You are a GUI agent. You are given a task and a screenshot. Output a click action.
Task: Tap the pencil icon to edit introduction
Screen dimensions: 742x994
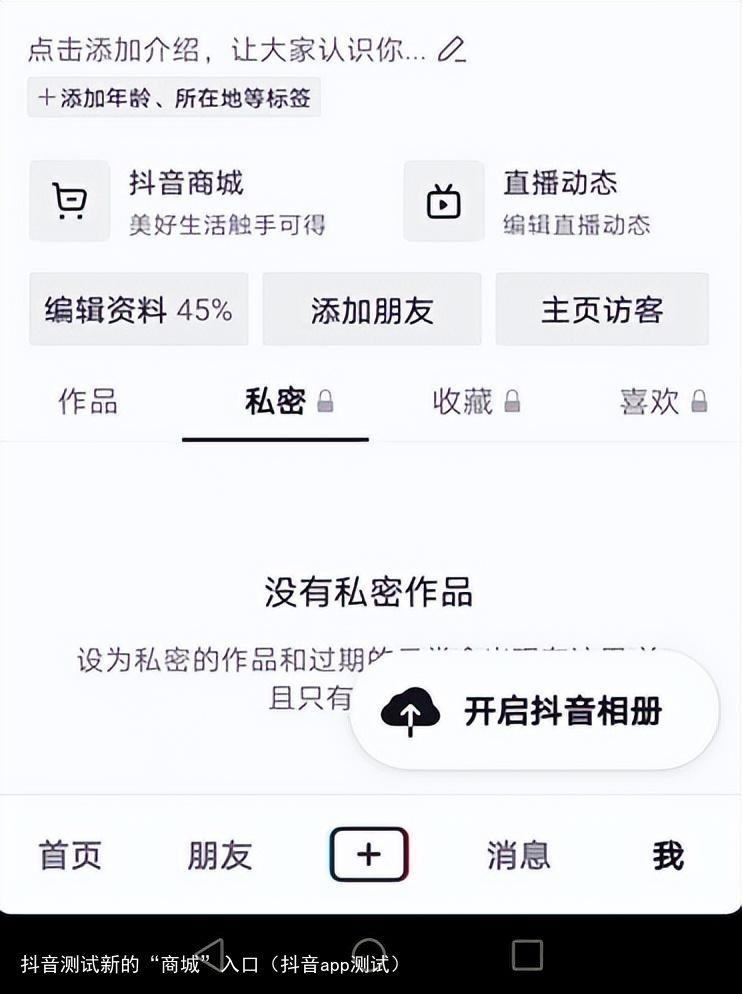pos(452,50)
